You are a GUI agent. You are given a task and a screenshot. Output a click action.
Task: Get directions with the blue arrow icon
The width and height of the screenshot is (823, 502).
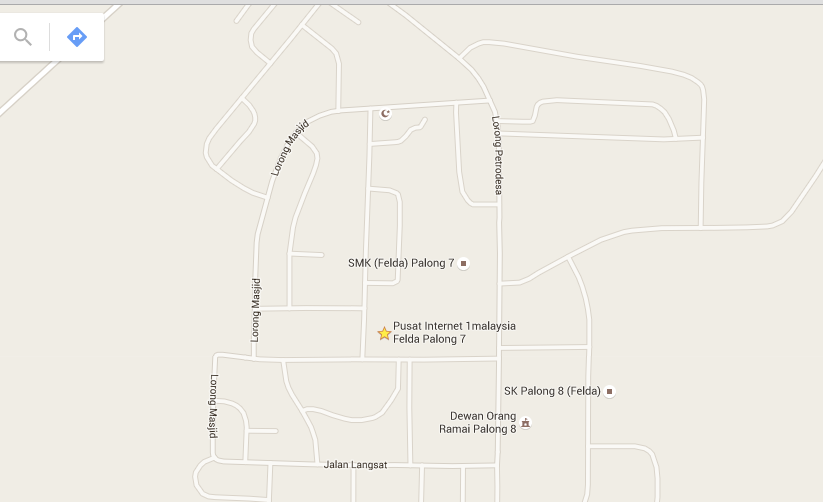tap(77, 38)
